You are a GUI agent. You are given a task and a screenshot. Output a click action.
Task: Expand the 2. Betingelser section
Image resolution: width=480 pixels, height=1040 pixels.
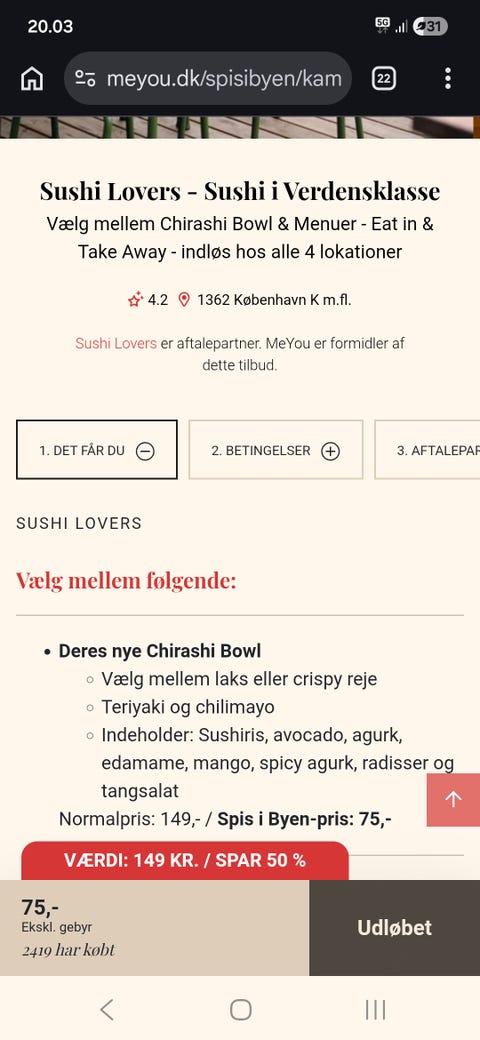coord(276,450)
